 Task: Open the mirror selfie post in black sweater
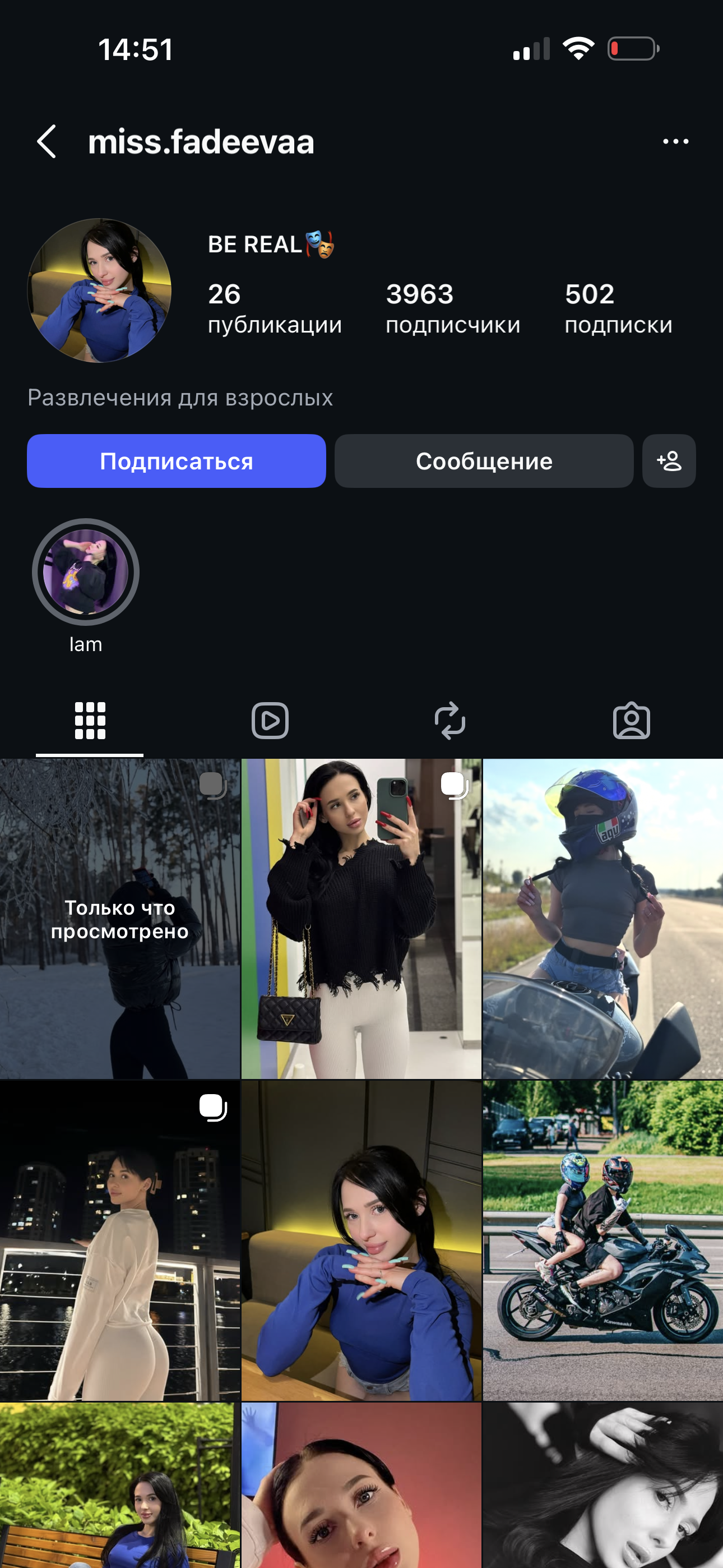361,919
